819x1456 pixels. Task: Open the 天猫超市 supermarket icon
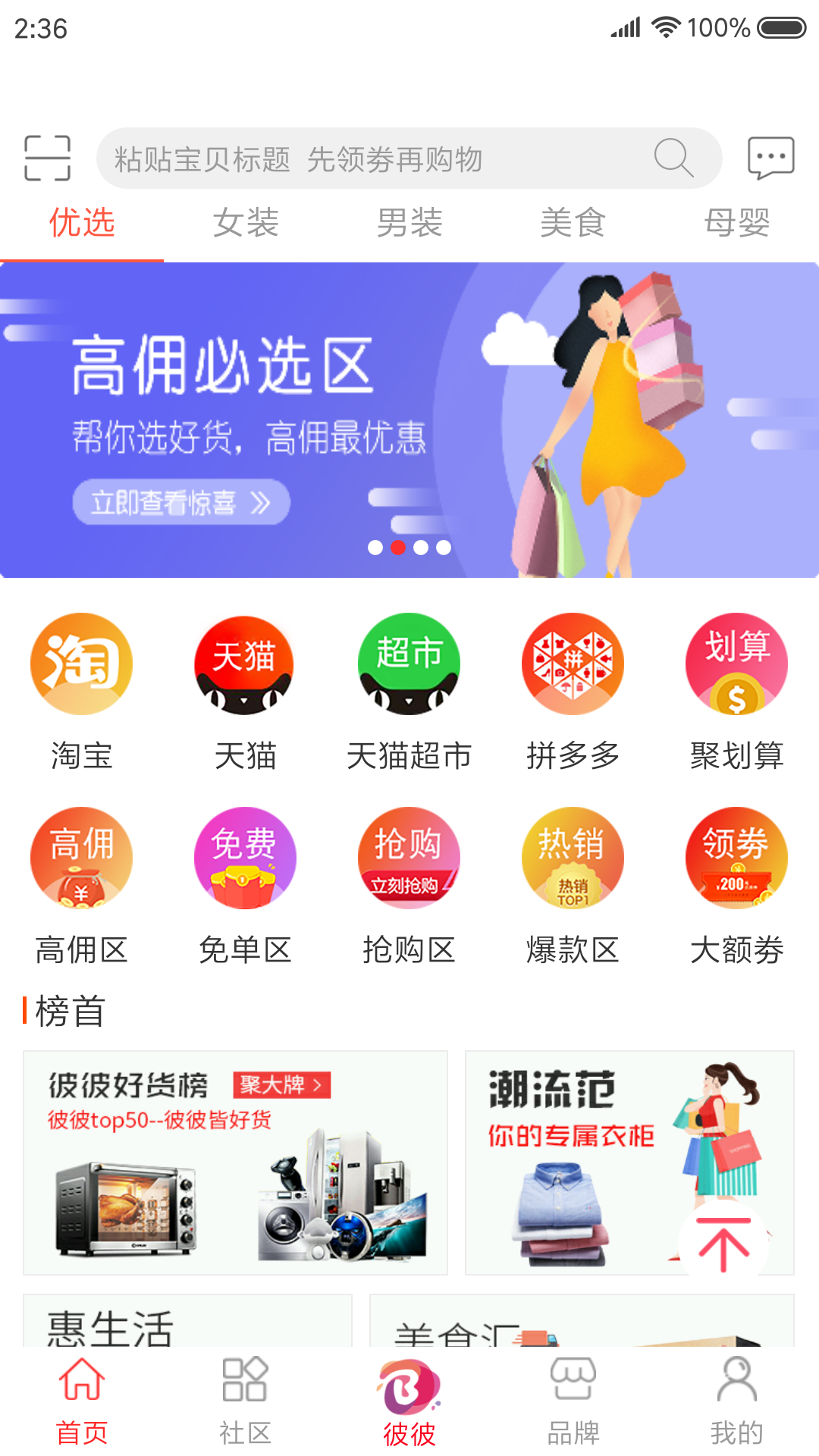[409, 664]
